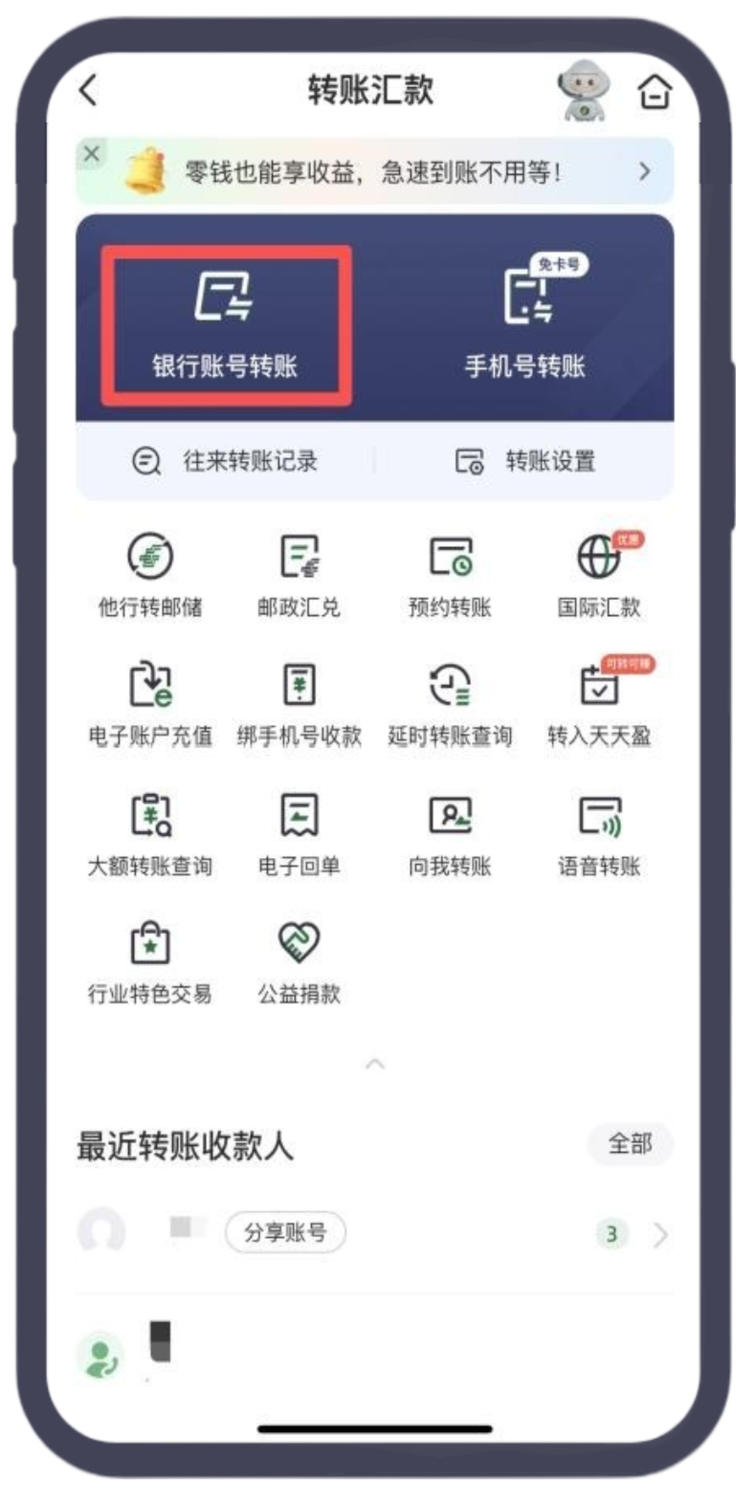This screenshot has height=1500, width=754.
Task: Open 银行账号转账
Action: [226, 326]
